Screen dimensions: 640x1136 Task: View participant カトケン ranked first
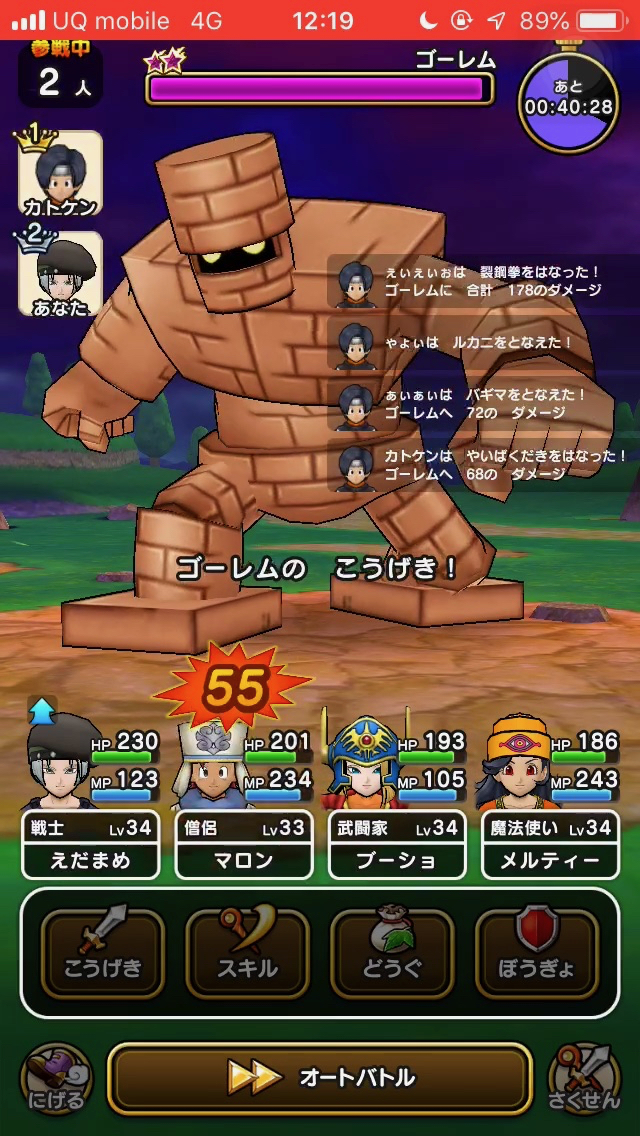click(60, 175)
